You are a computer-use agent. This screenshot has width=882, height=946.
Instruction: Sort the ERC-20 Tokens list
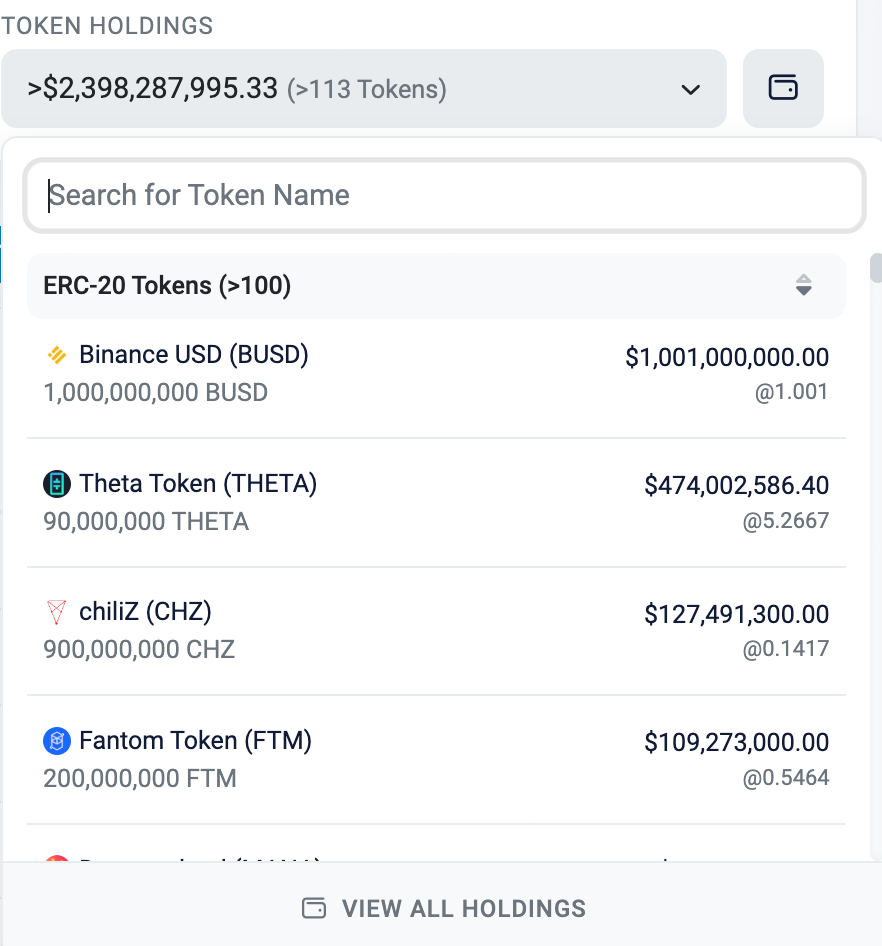click(803, 286)
